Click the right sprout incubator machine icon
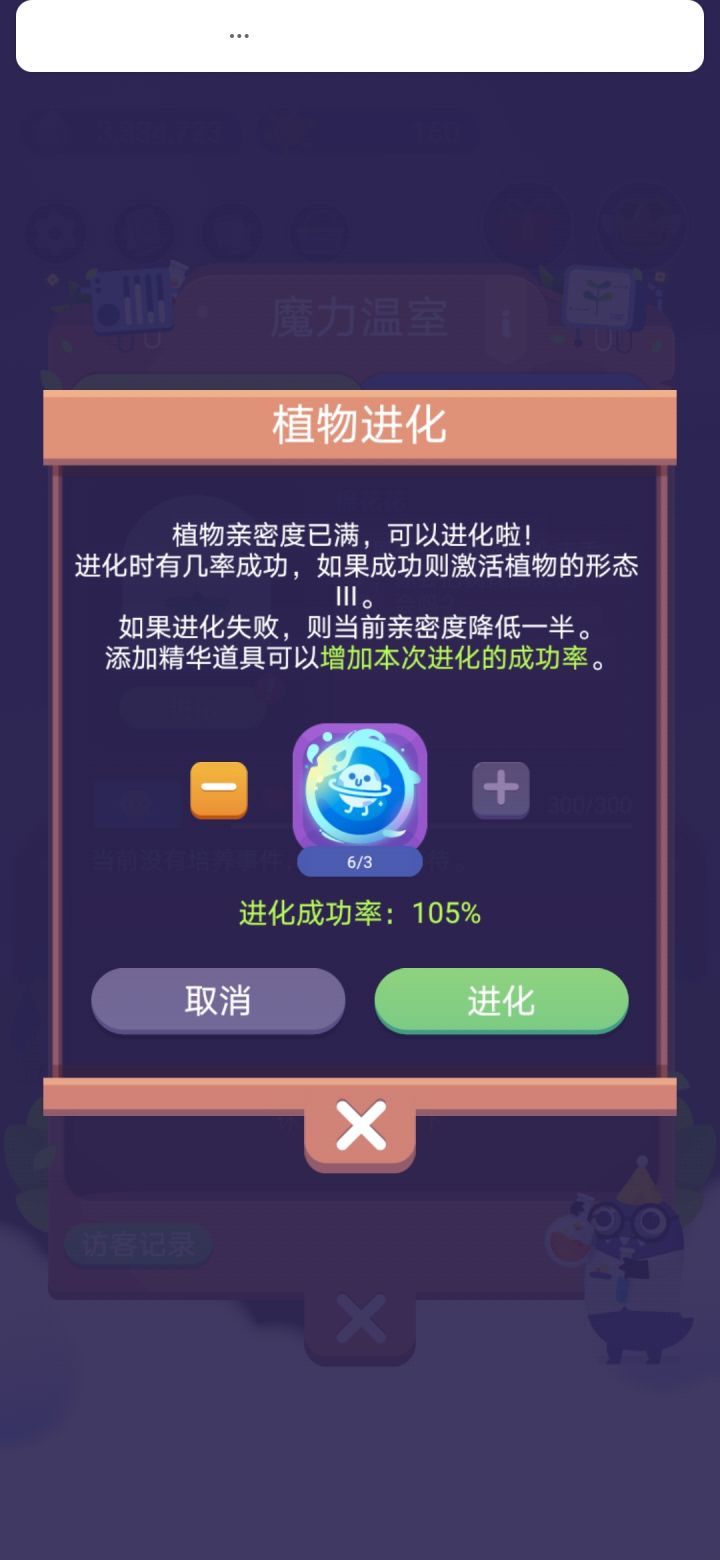The width and height of the screenshot is (720, 1560). 598,297
